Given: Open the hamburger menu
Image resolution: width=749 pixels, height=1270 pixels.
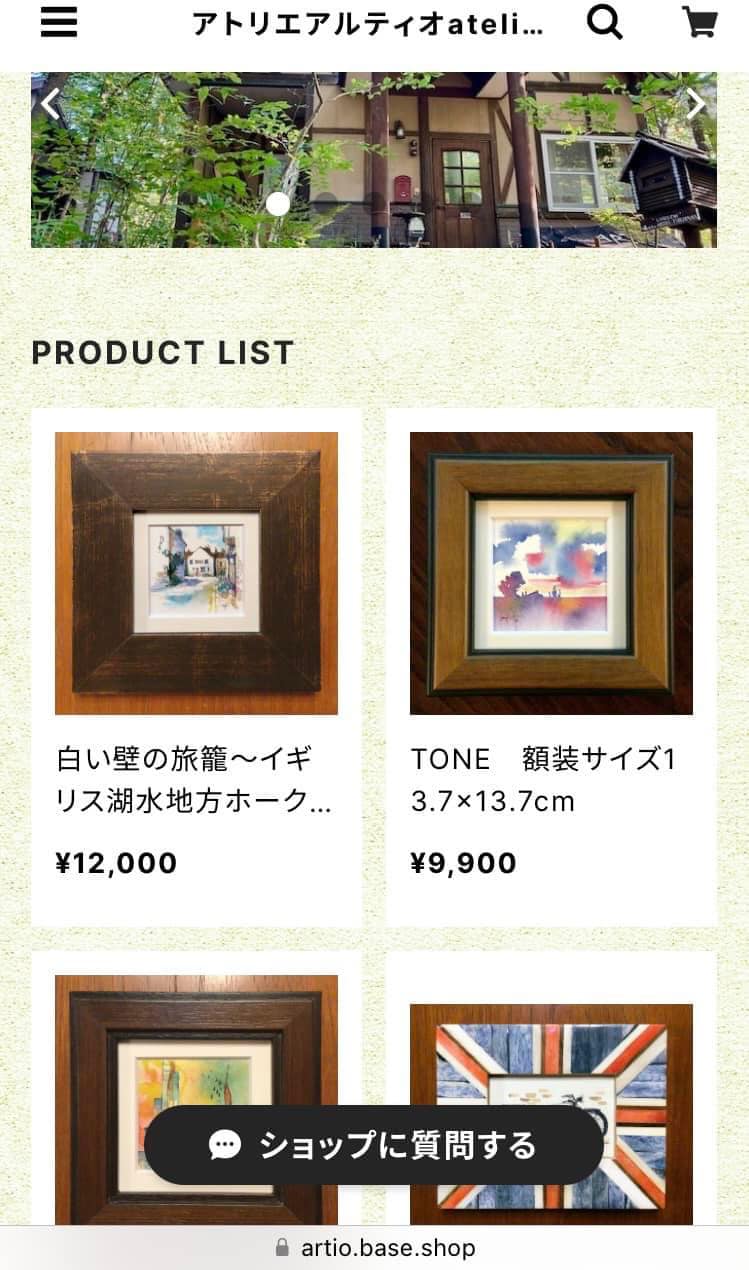Looking at the screenshot, I should (59, 21).
